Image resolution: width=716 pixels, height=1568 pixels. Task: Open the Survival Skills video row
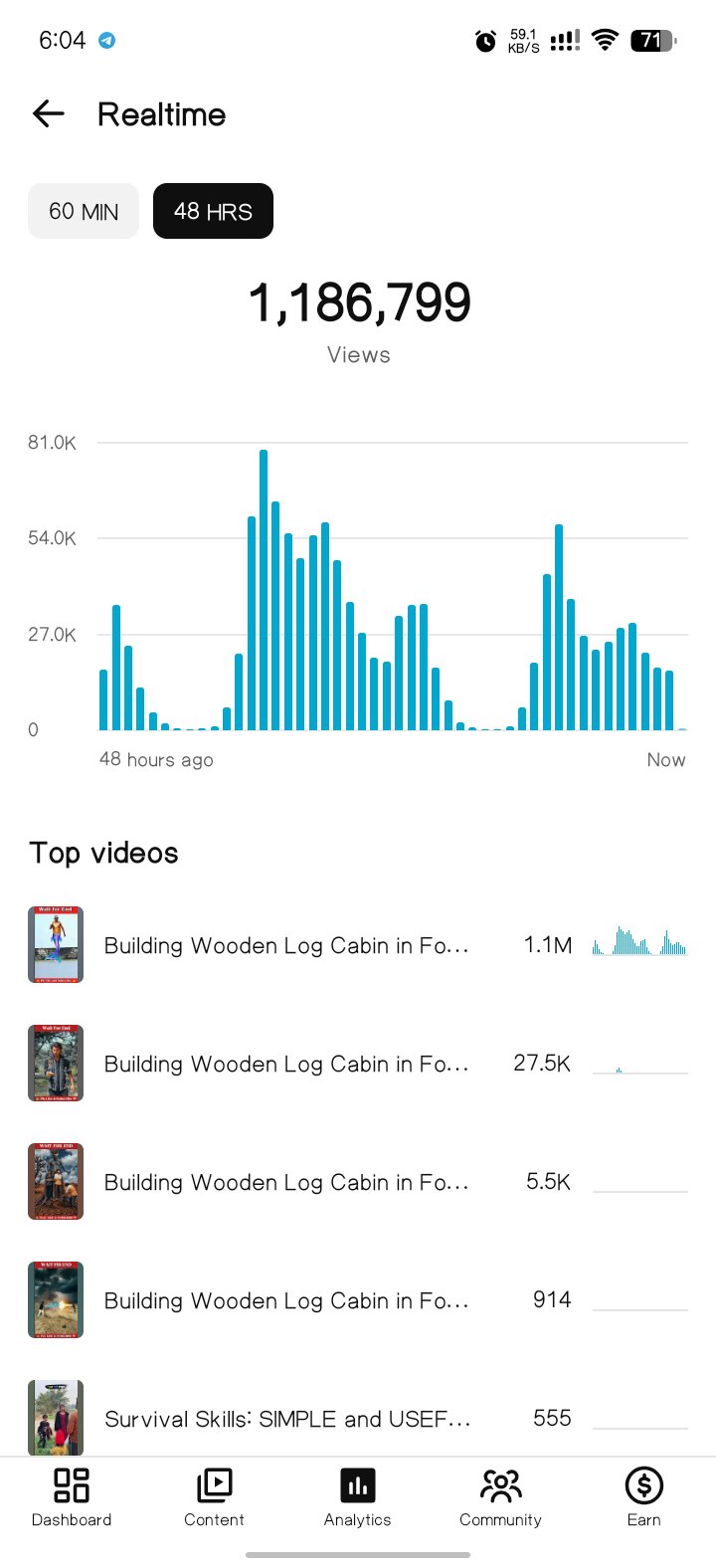pyautogui.click(x=358, y=1418)
